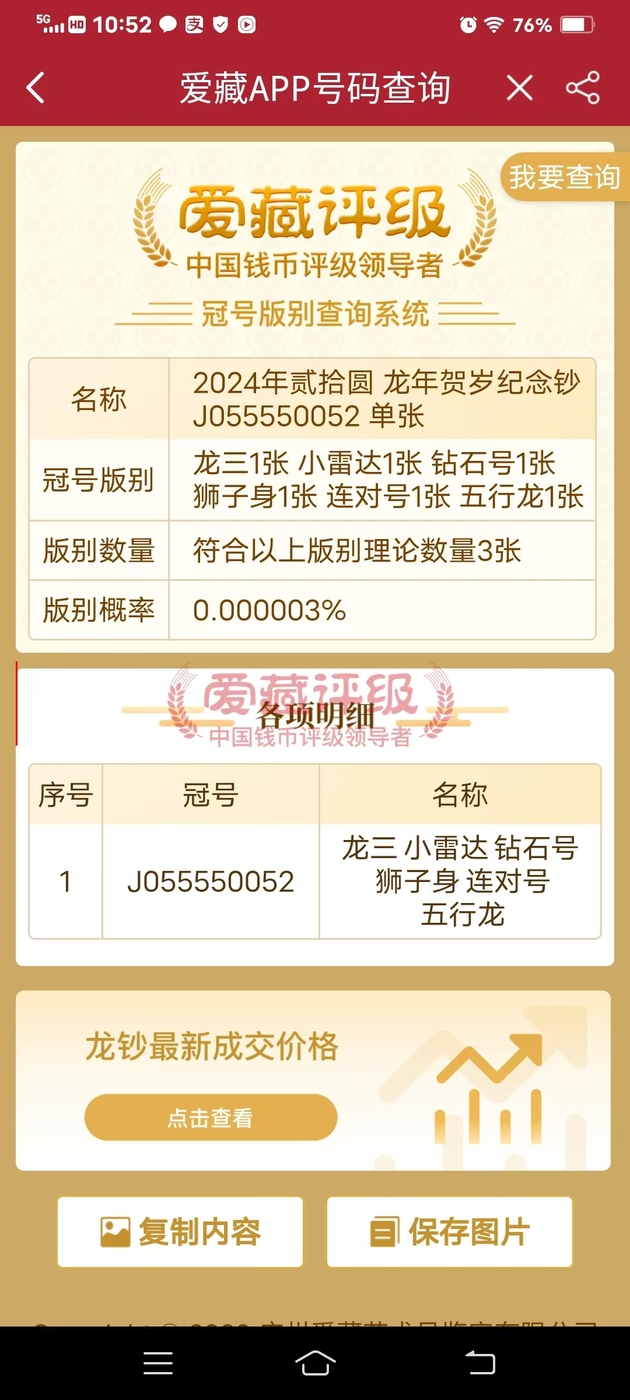Close the 爱藏APP号码查询 page

click(519, 88)
